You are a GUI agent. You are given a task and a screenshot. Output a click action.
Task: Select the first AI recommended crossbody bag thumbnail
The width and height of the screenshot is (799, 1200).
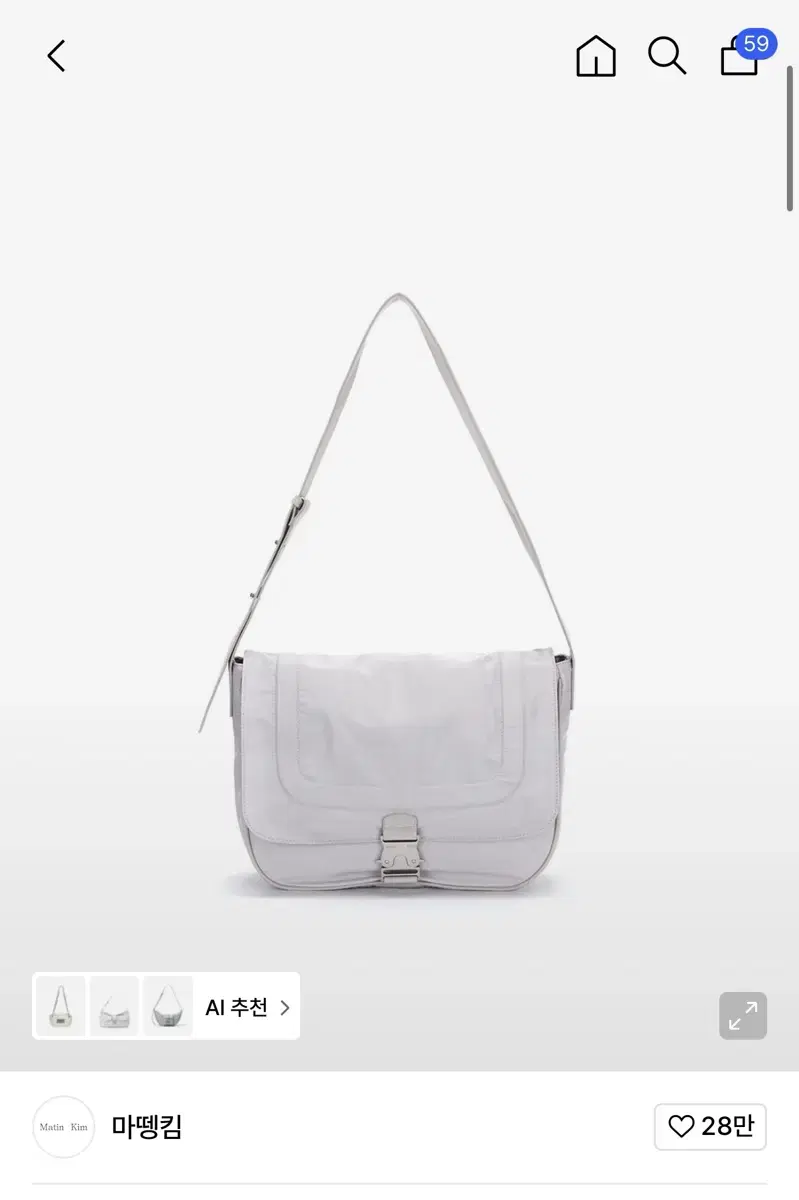61,1008
